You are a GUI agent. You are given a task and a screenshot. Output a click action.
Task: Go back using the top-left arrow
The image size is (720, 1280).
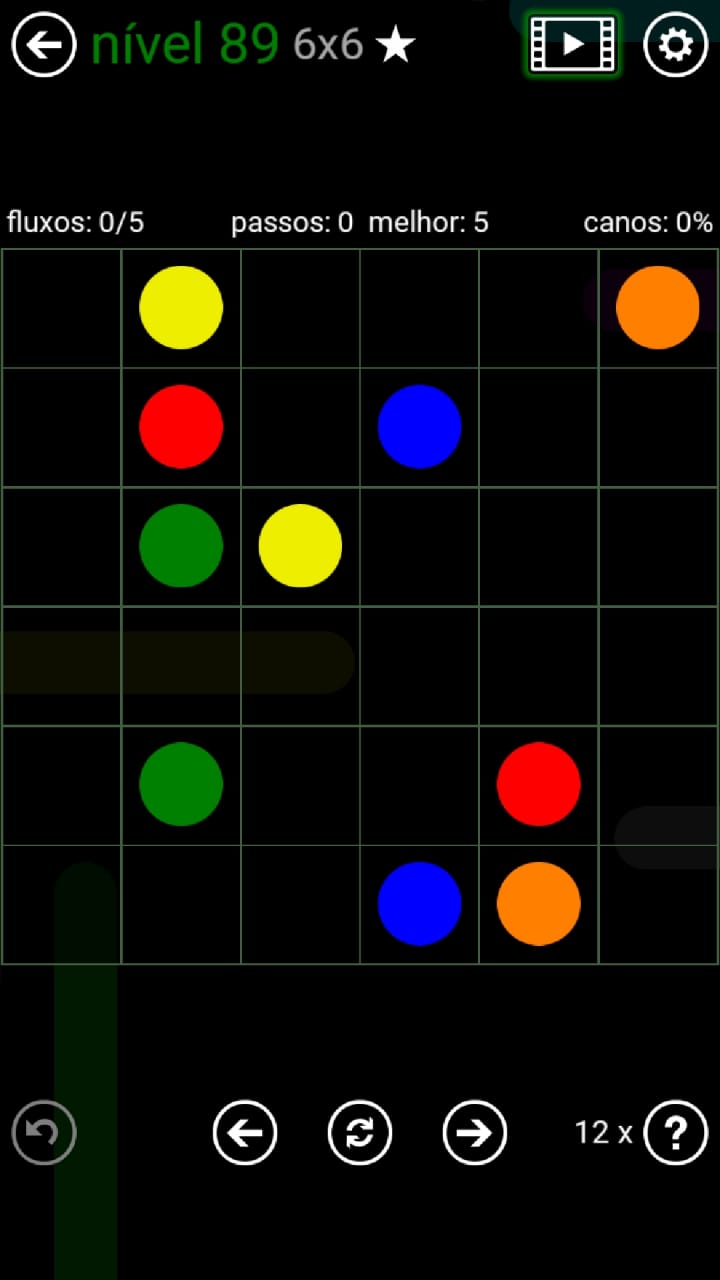44,44
